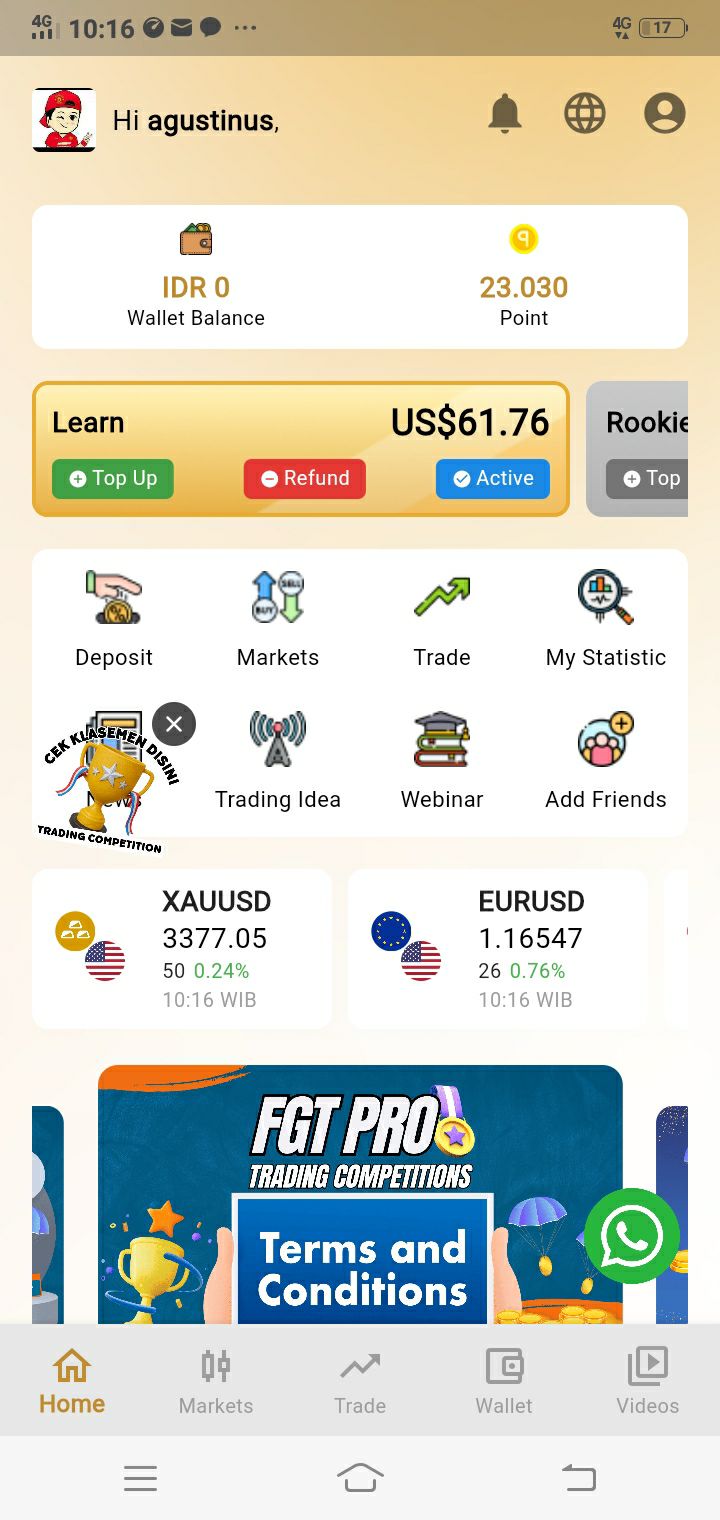Switch to the Videos tab
The width and height of the screenshot is (720, 1520).
[x=648, y=1381]
